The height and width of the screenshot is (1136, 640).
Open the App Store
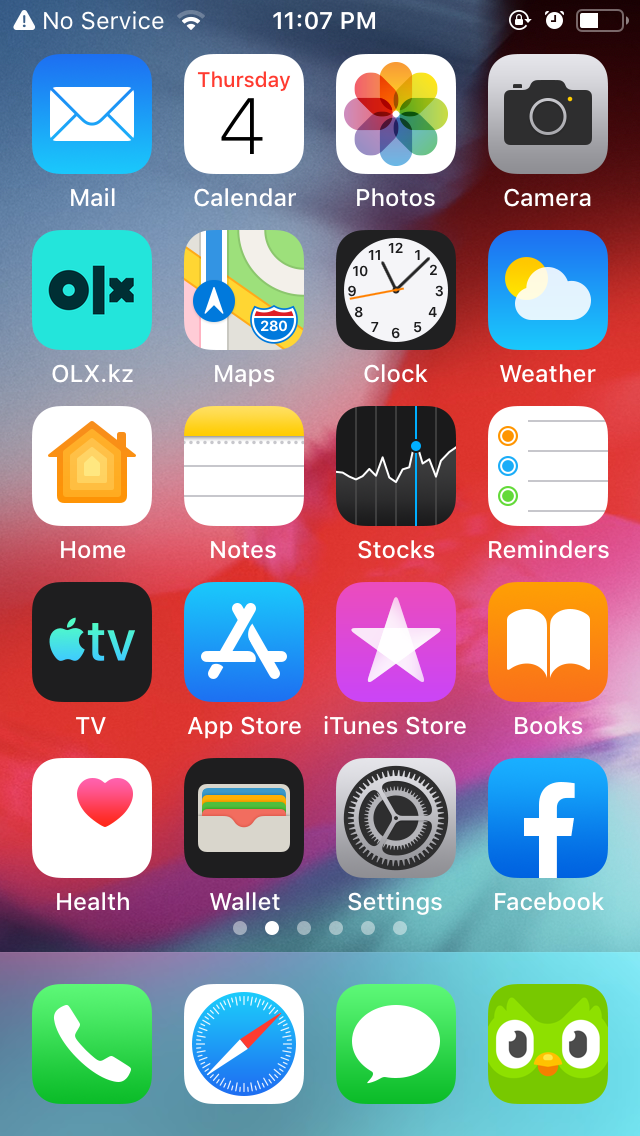[x=244, y=642]
